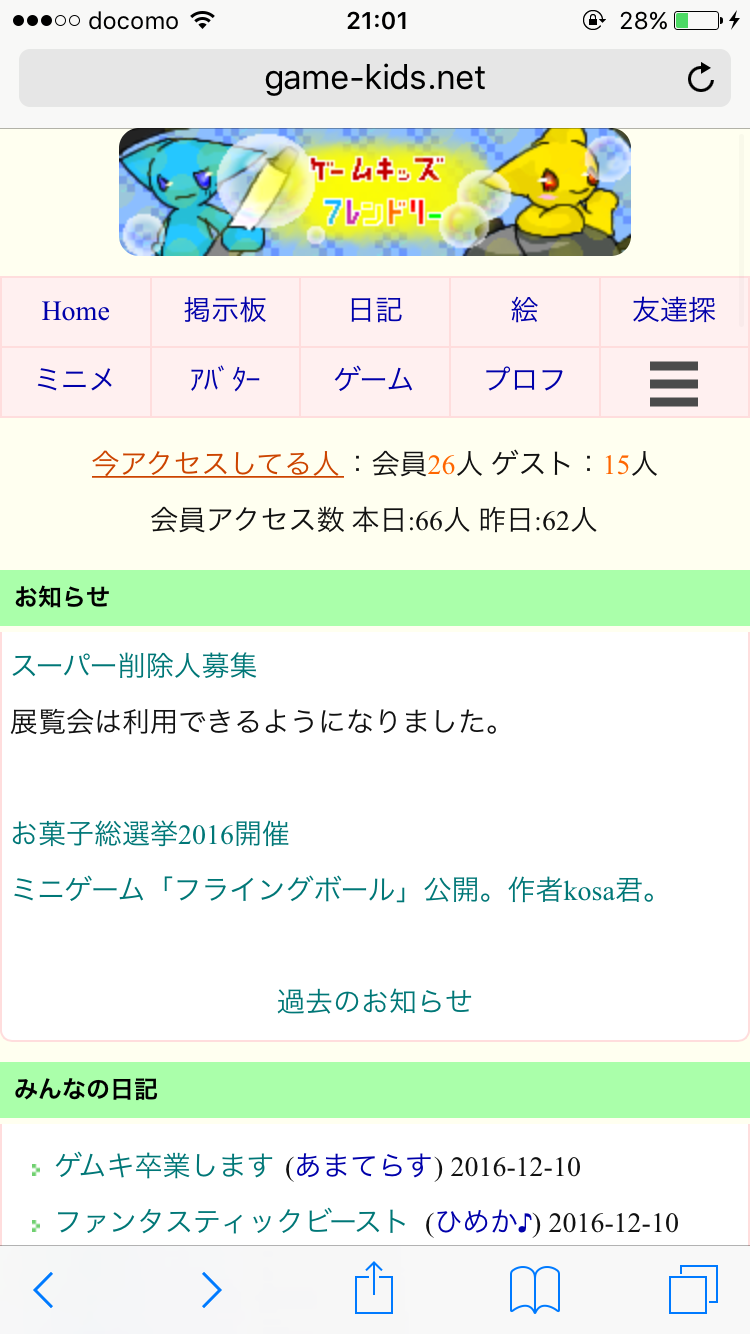The height and width of the screenshot is (1334, 750).
Task: Open the ゲーム tab
Action: tap(375, 380)
